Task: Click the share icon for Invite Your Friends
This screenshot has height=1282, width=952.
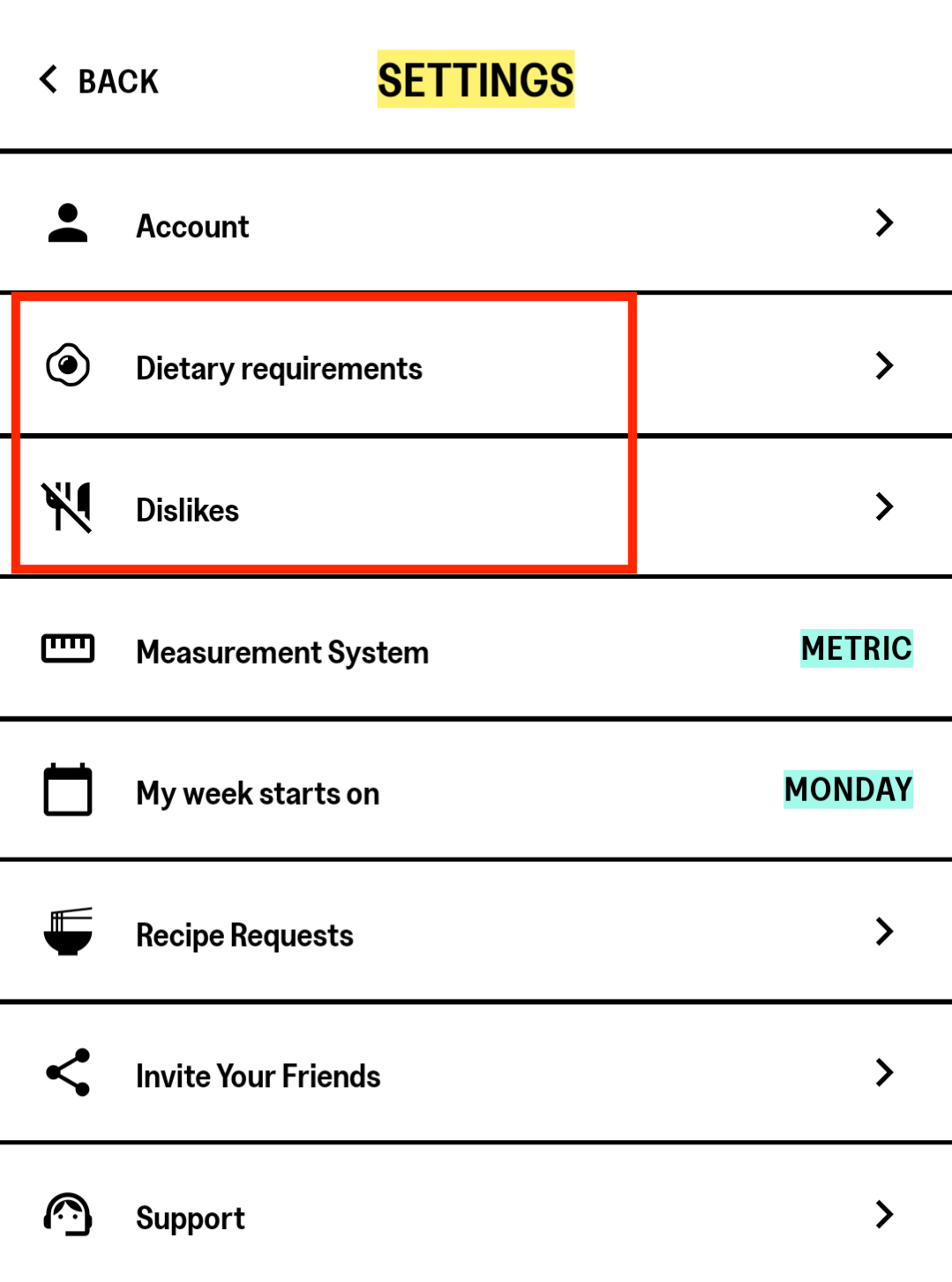Action: point(66,1072)
